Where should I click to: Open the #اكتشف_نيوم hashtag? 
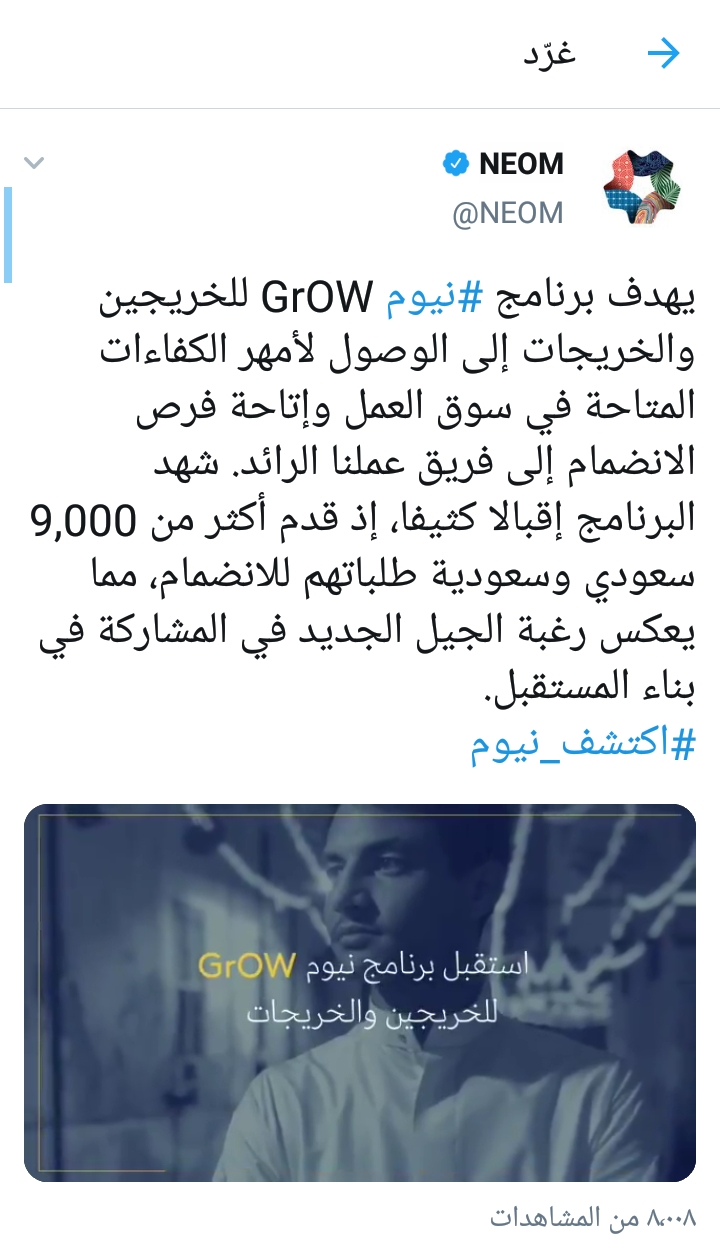pos(582,747)
